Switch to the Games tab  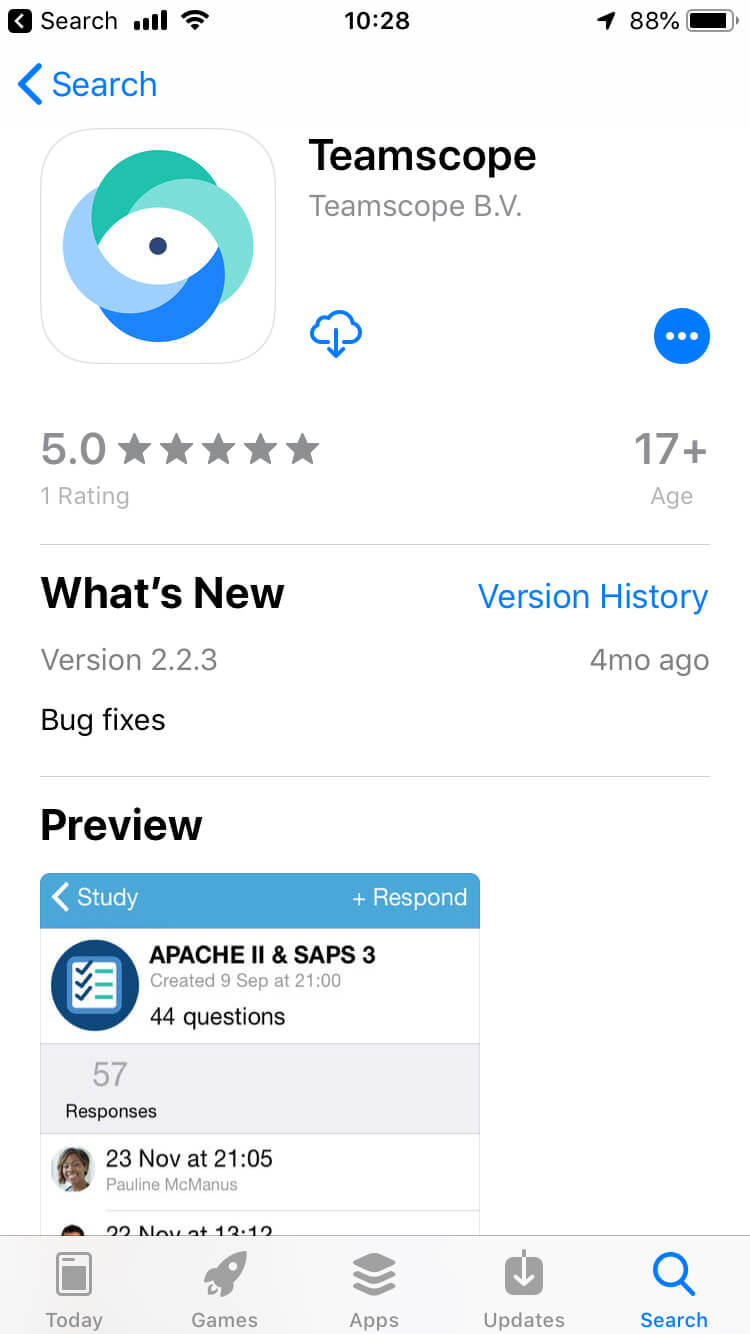[224, 1289]
